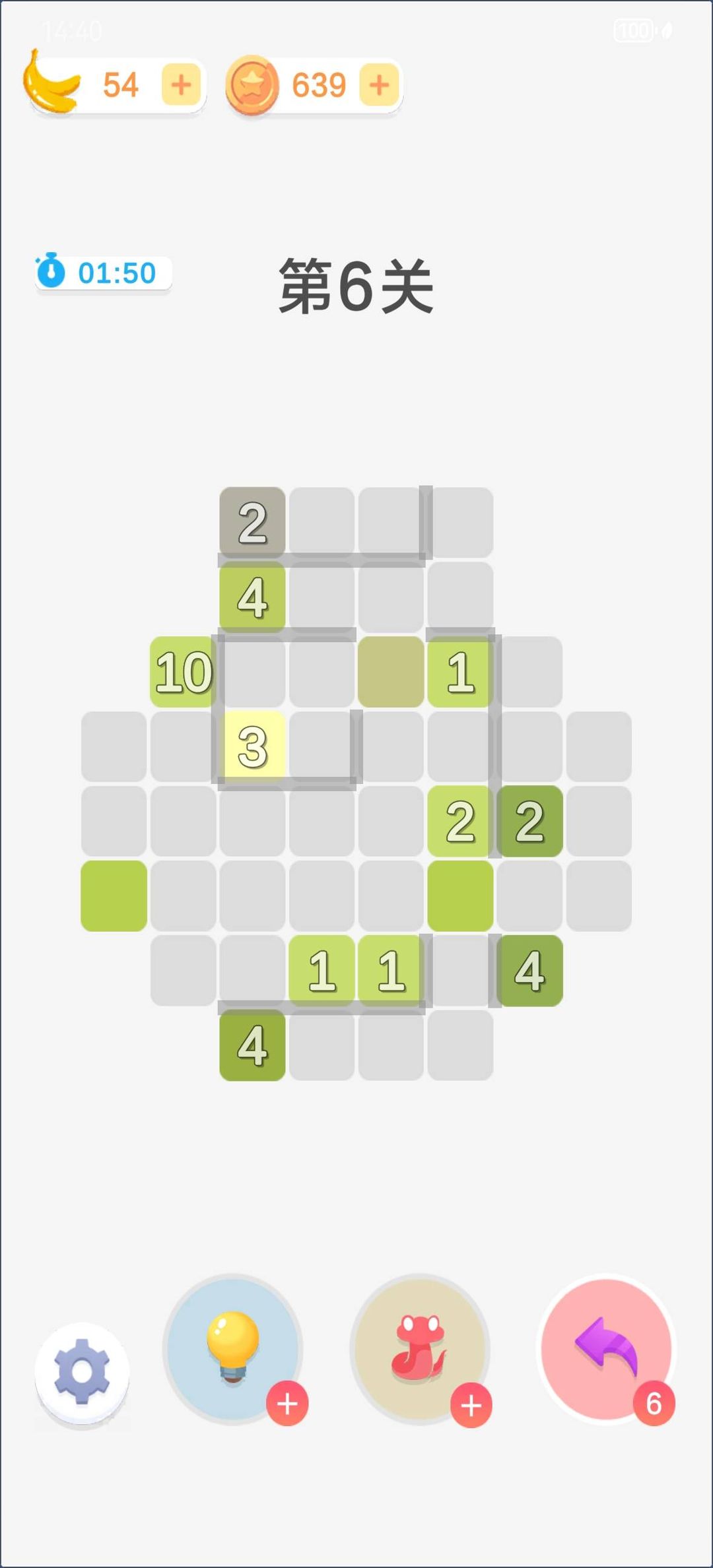
Task: Use the red snake helper
Action: coord(420,1348)
